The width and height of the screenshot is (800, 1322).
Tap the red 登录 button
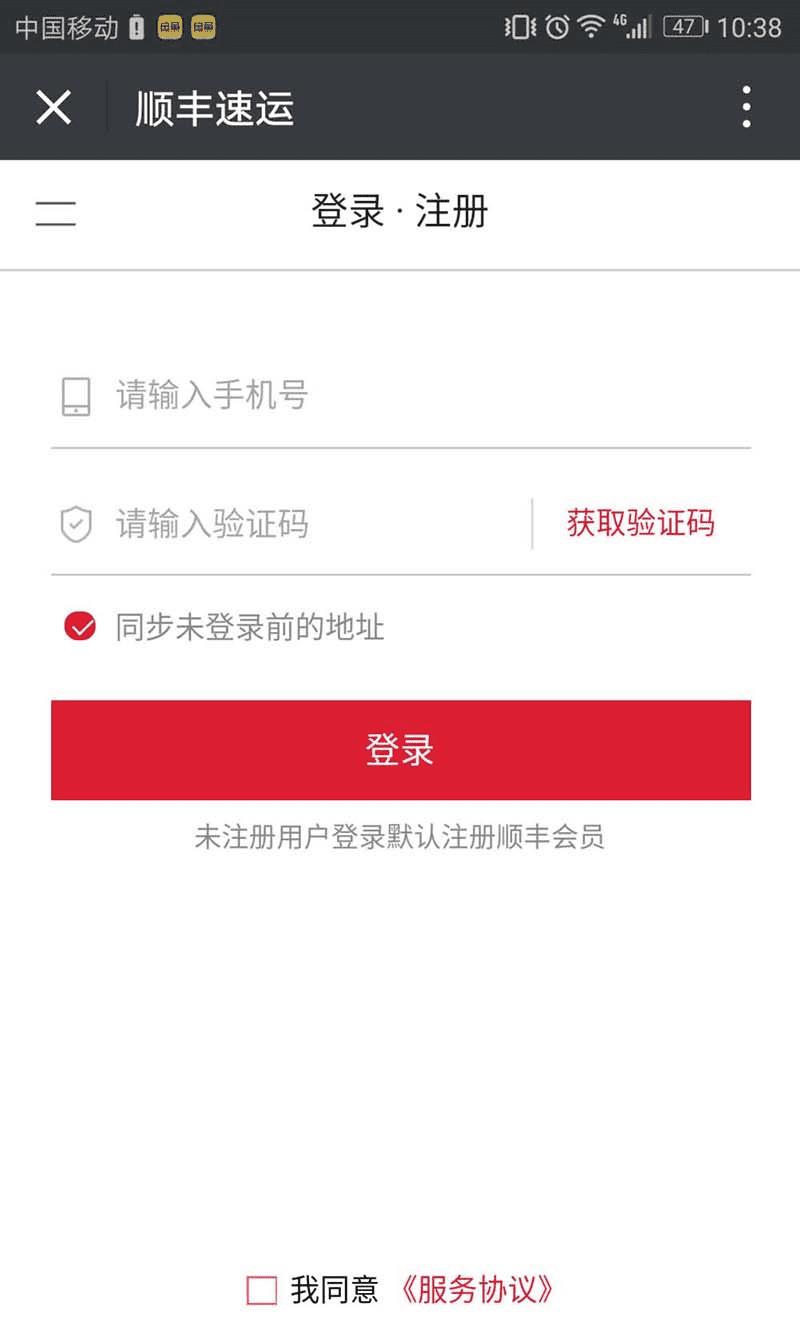point(400,750)
